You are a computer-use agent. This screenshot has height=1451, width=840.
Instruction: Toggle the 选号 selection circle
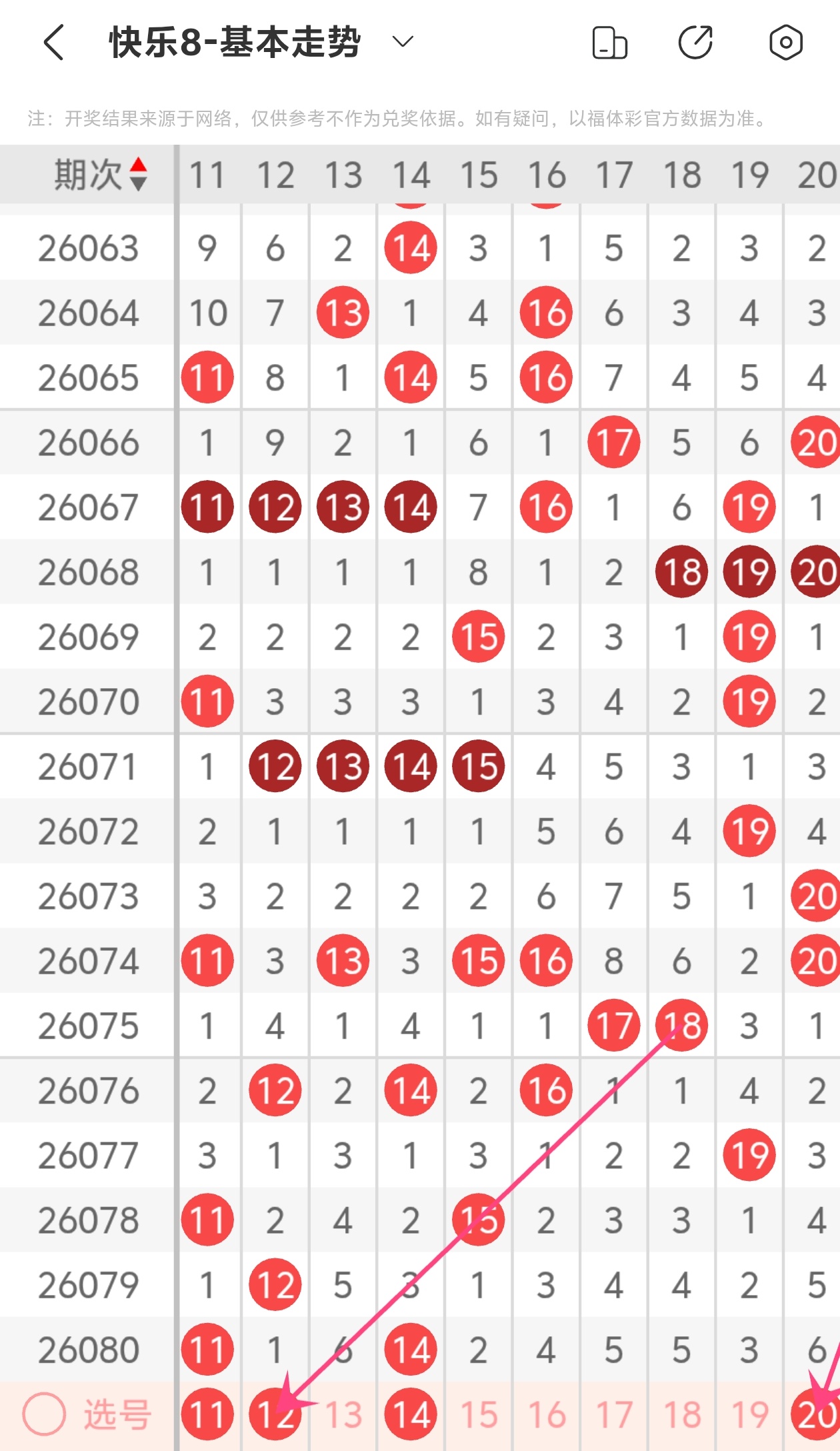pyautogui.click(x=44, y=1414)
